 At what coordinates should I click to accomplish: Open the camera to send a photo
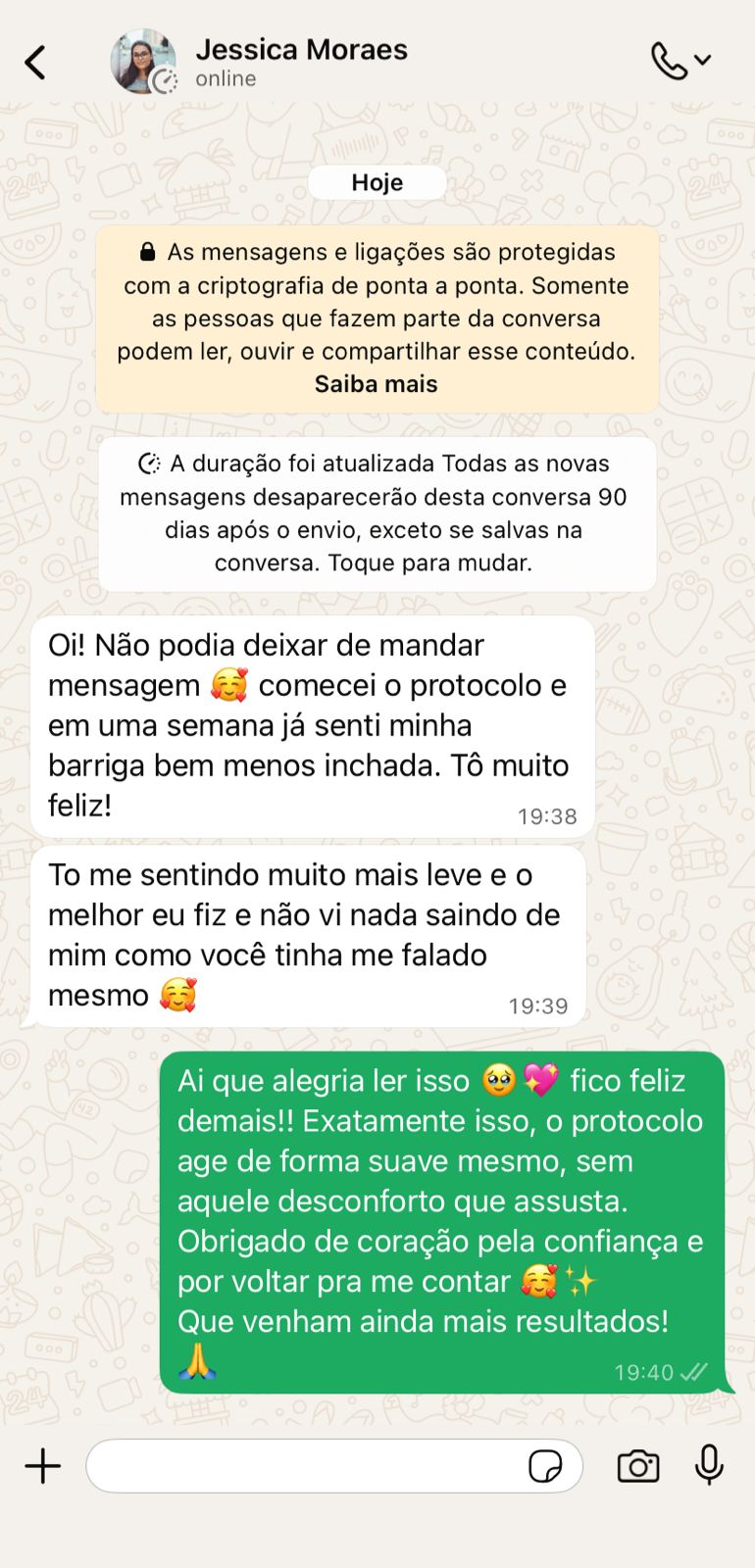[638, 1466]
